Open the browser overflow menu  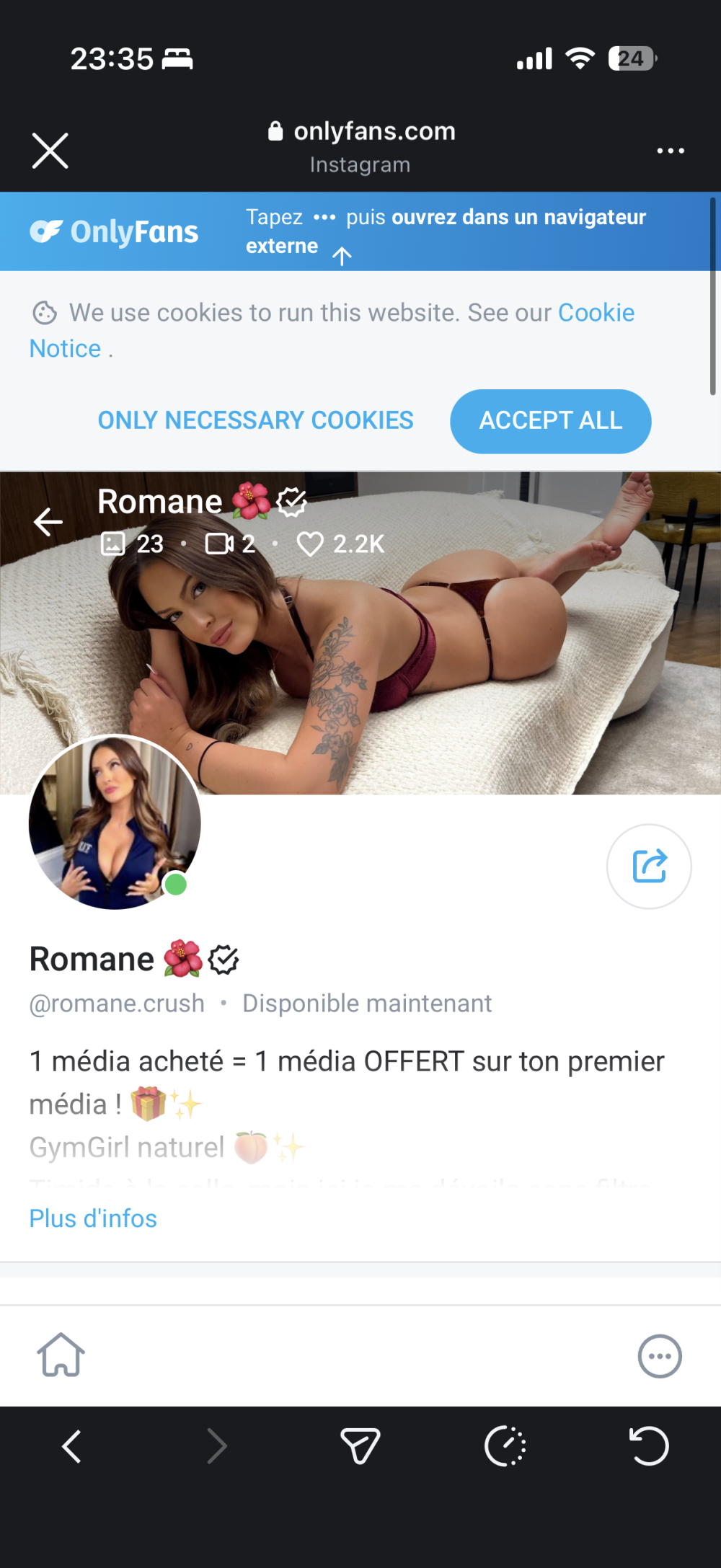click(x=670, y=151)
